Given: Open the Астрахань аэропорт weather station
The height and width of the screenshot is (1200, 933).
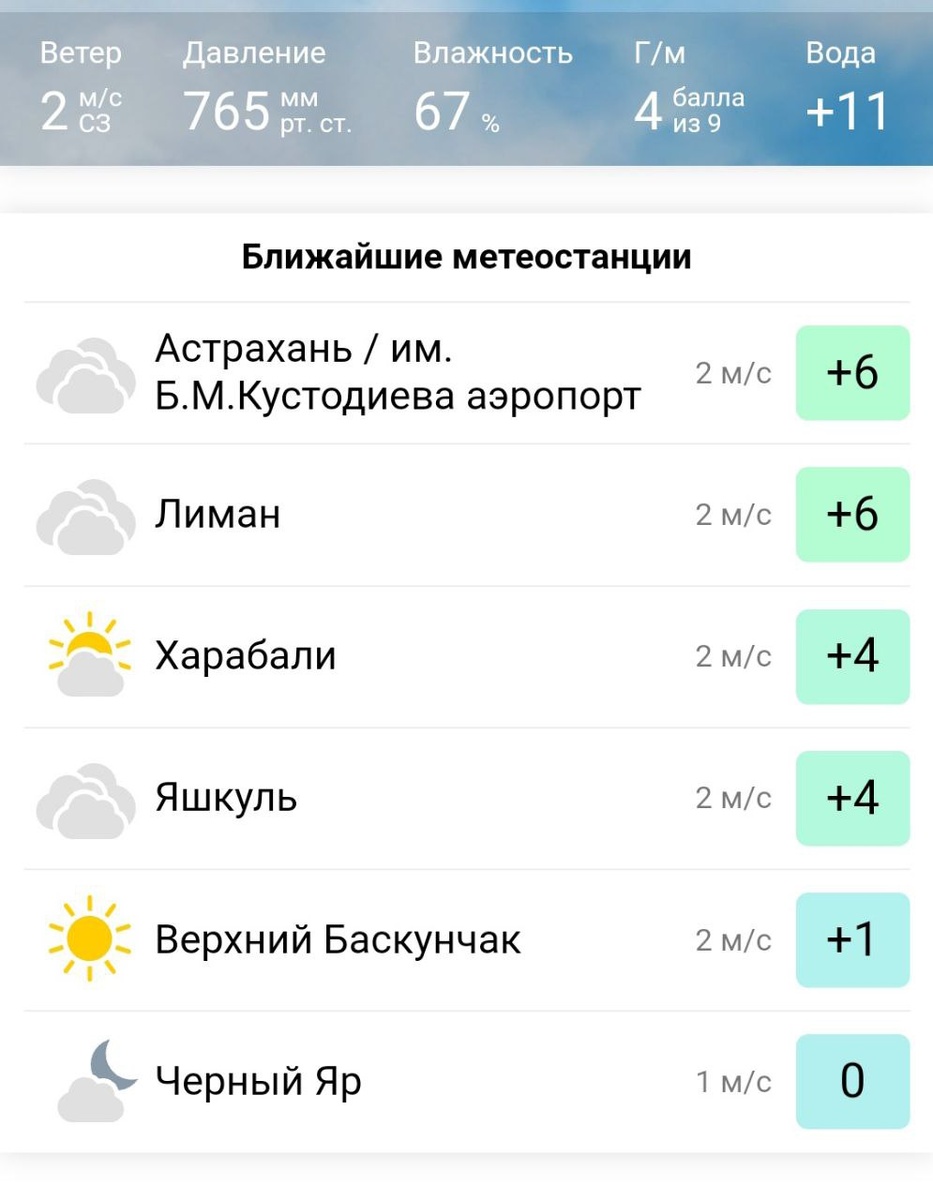Looking at the screenshot, I should point(397,373).
